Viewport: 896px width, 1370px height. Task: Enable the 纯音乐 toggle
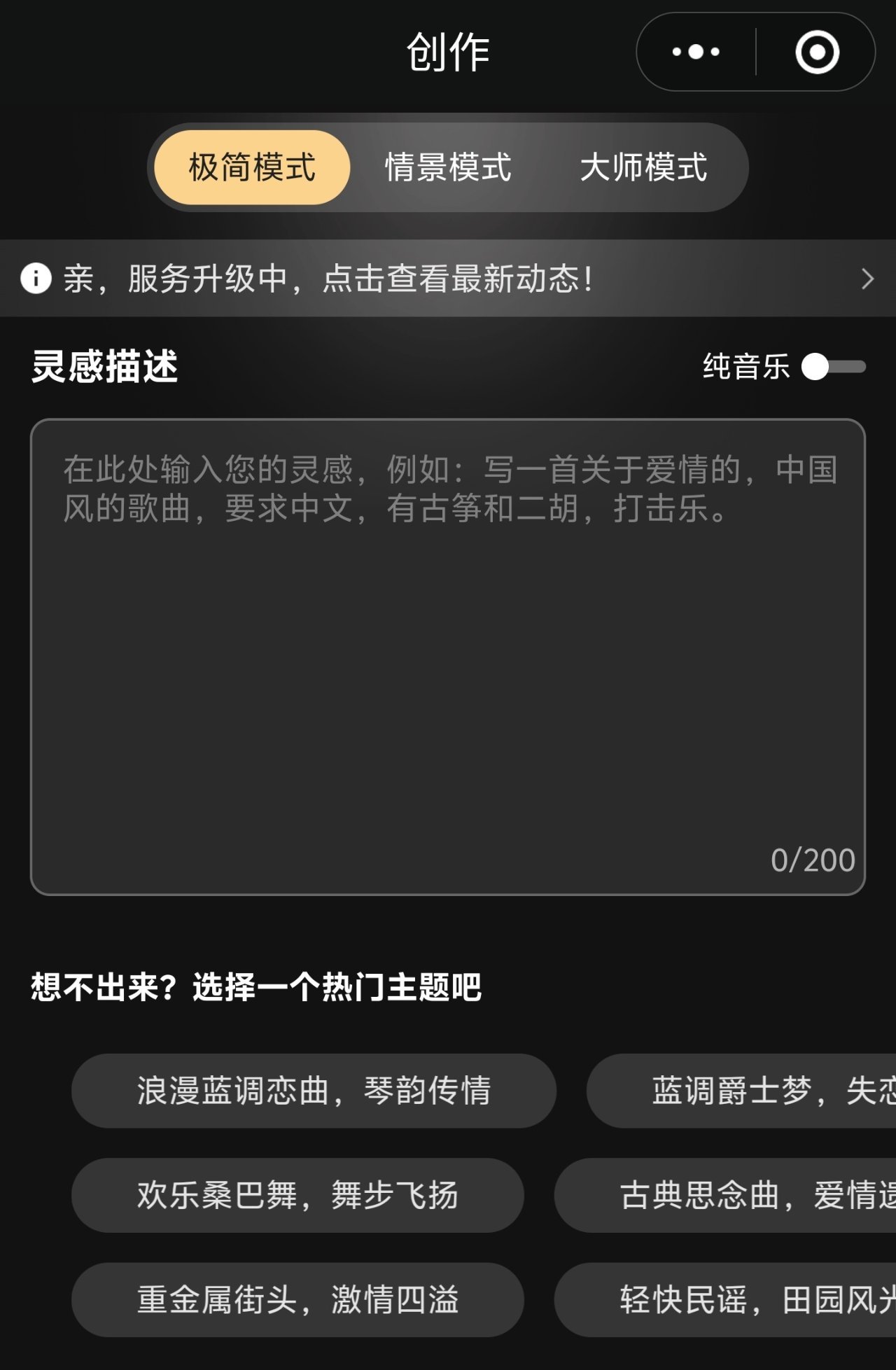pos(832,366)
